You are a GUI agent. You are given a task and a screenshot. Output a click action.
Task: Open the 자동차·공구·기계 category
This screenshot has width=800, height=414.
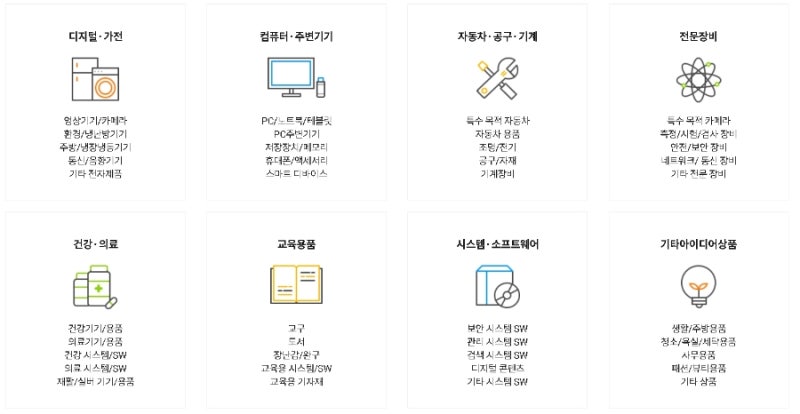click(x=497, y=103)
